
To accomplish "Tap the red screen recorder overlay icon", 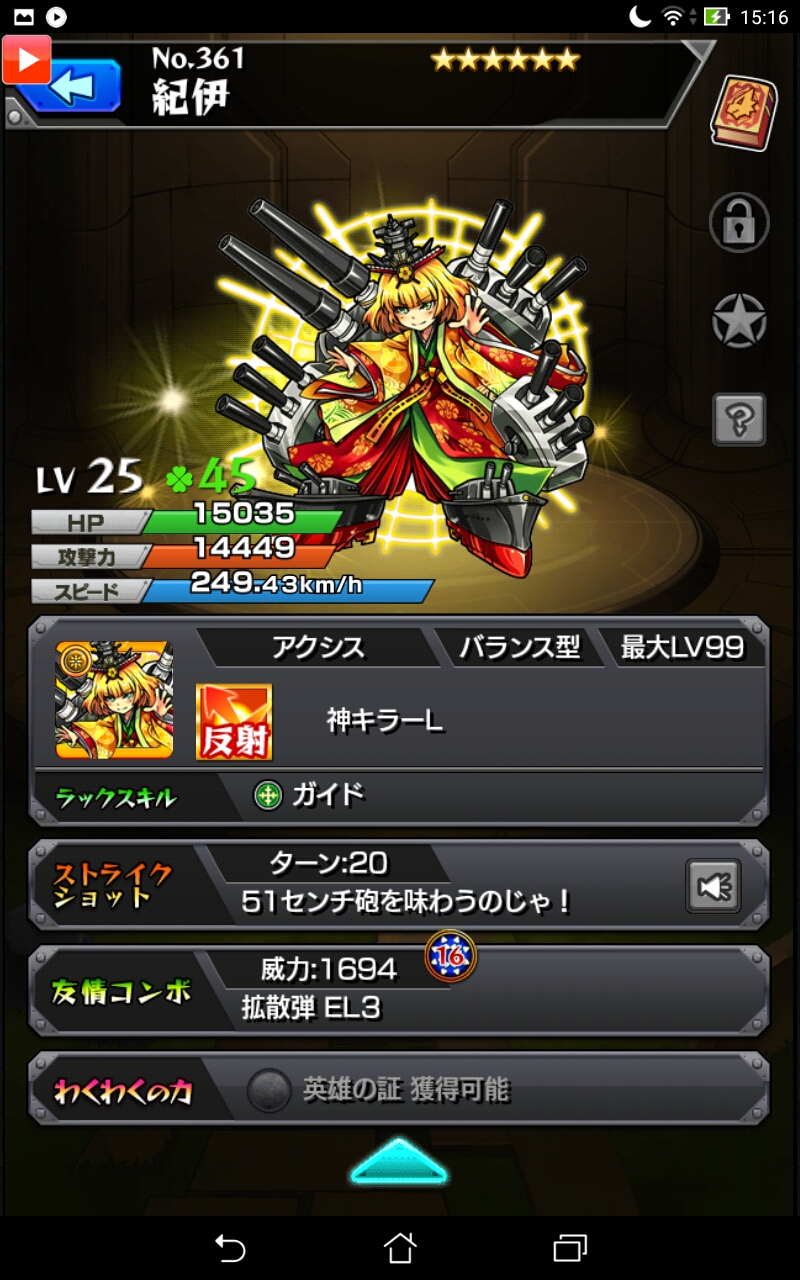I will click(x=26, y=60).
